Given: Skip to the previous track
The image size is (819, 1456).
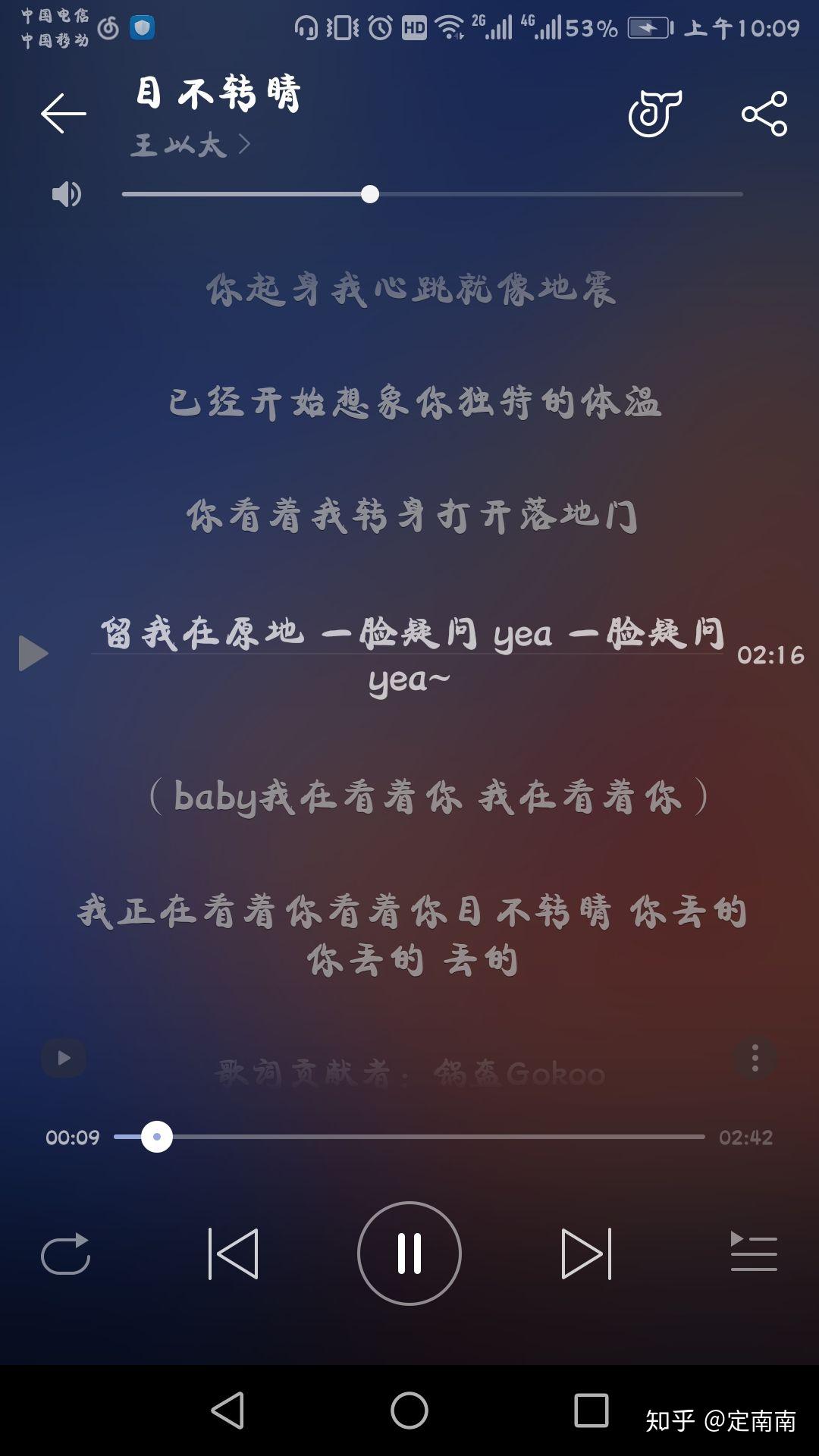Looking at the screenshot, I should (x=234, y=1254).
